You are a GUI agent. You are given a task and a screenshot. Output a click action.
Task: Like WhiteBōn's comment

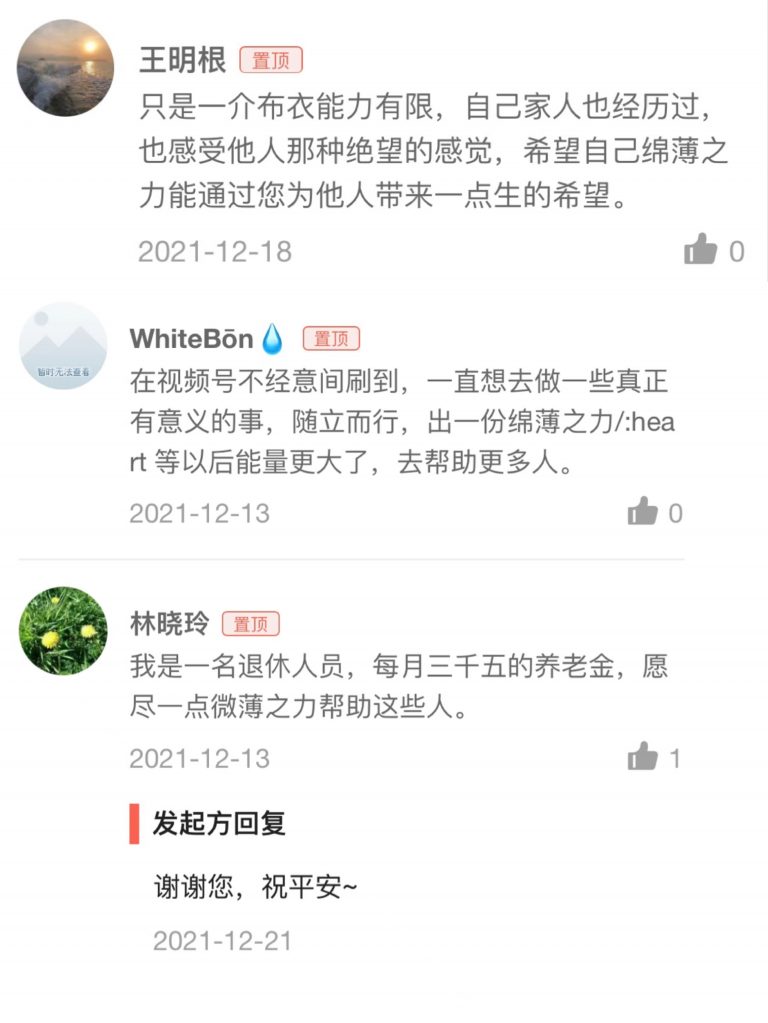643,512
